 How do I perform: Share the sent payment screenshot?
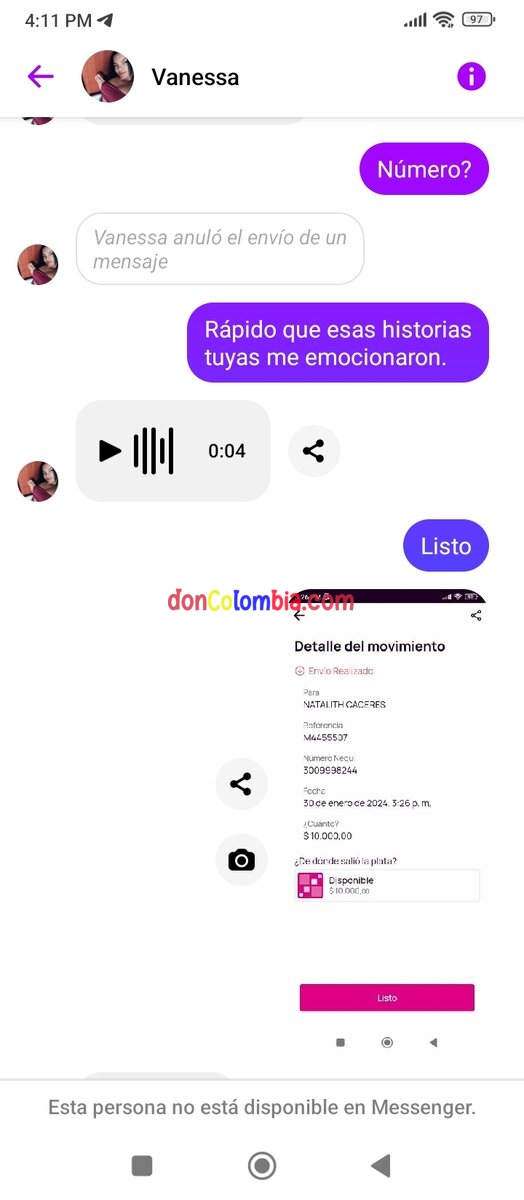[241, 784]
